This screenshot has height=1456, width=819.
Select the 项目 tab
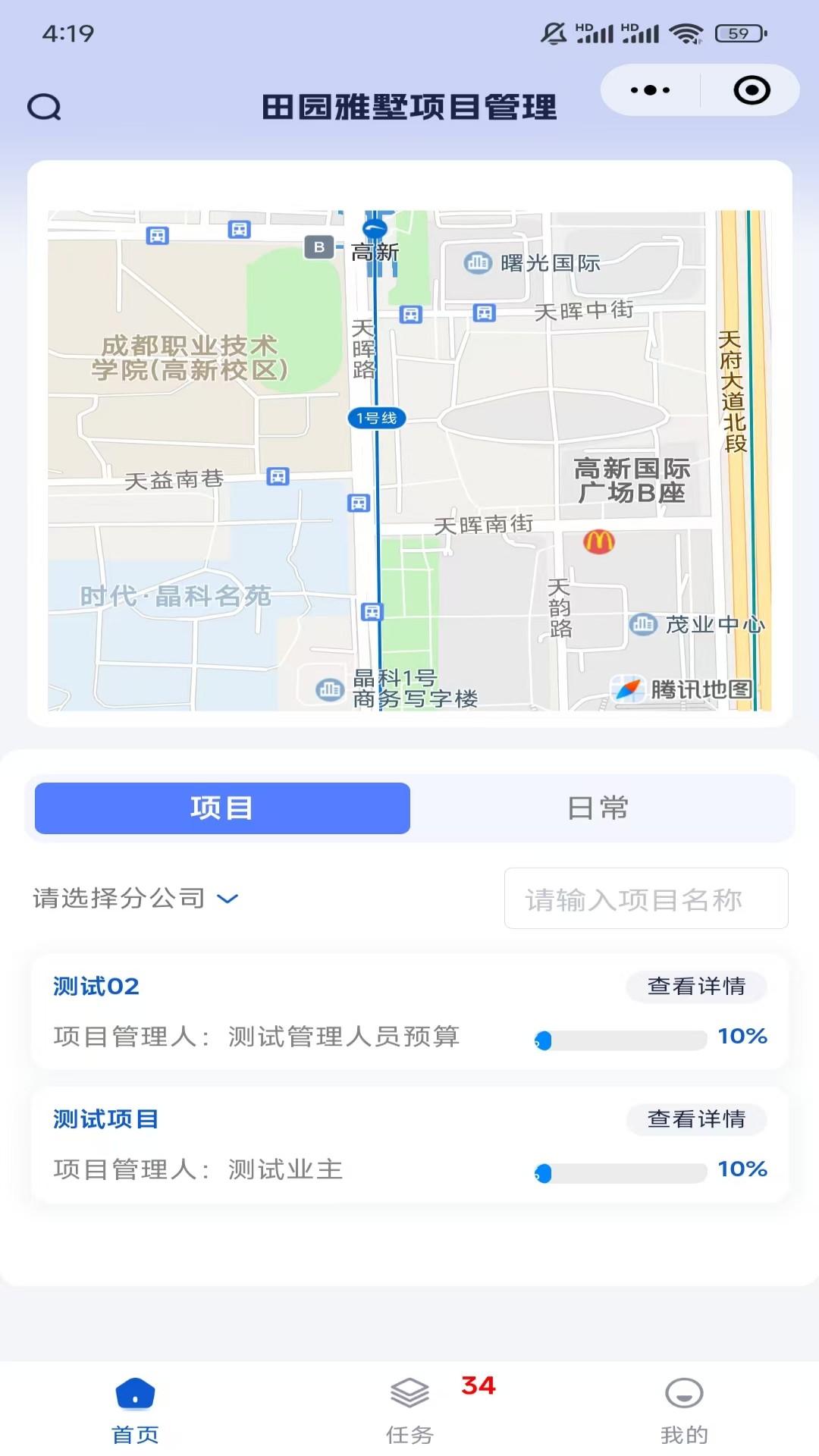[x=221, y=808]
